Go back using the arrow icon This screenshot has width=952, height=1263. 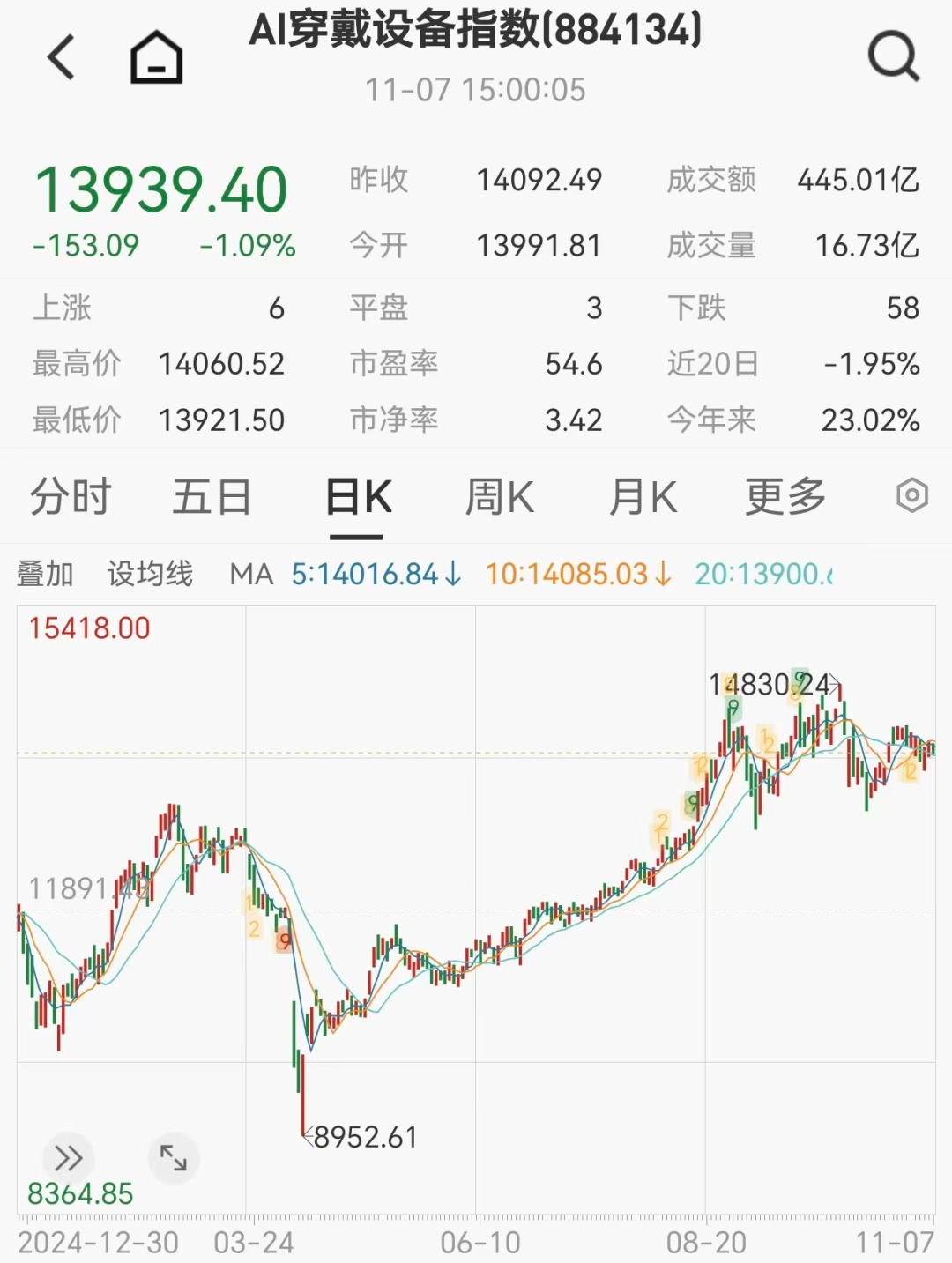[62, 57]
